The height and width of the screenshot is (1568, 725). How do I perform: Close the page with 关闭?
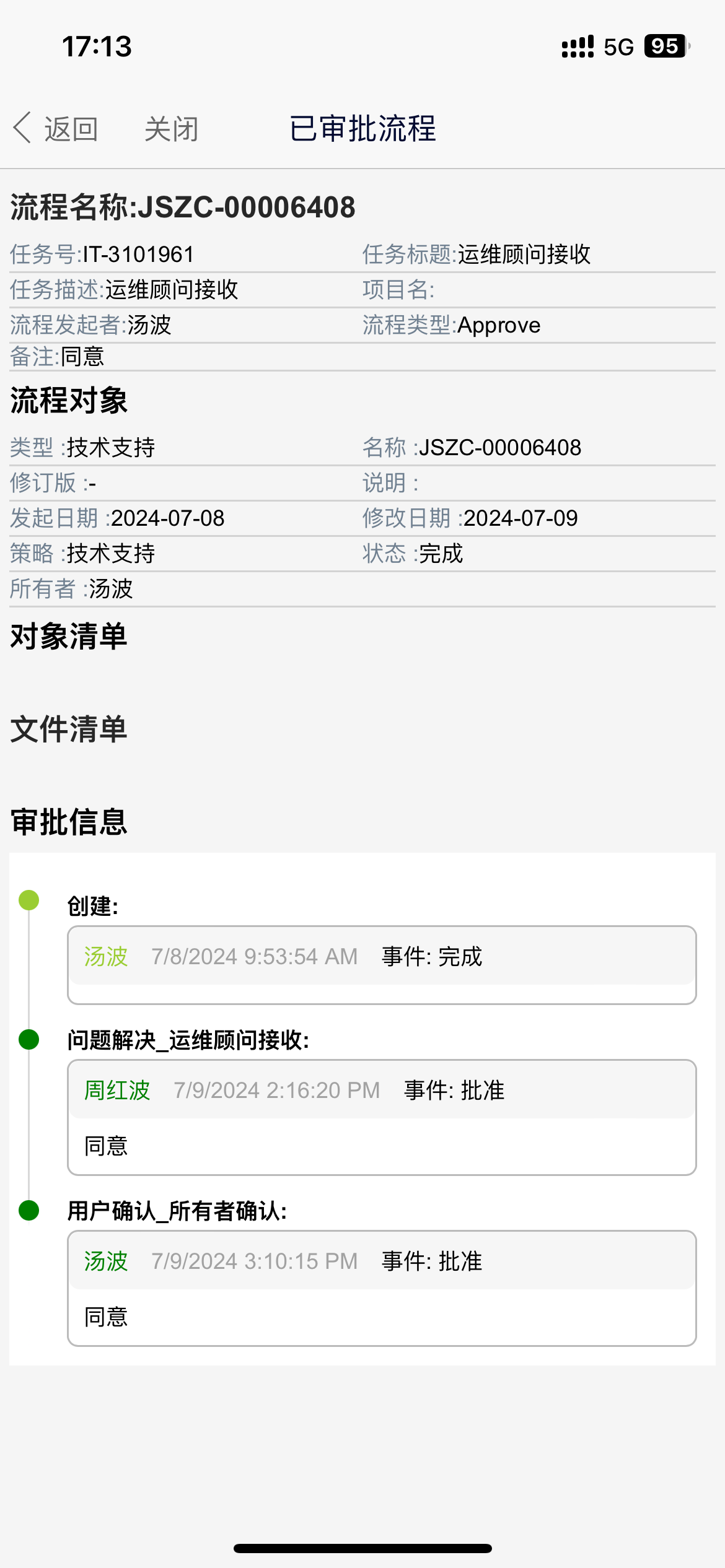coord(171,129)
